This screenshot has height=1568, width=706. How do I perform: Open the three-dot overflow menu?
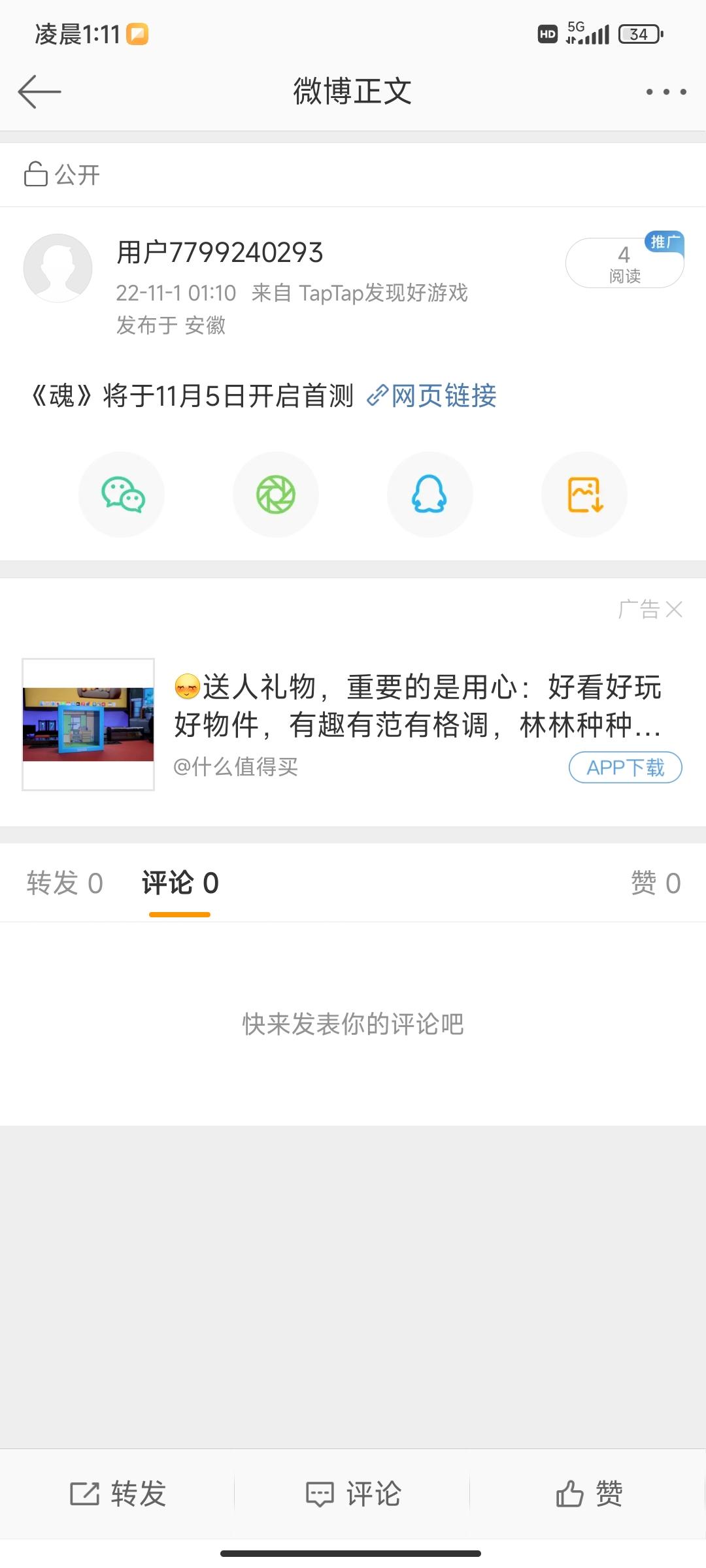pyautogui.click(x=665, y=92)
